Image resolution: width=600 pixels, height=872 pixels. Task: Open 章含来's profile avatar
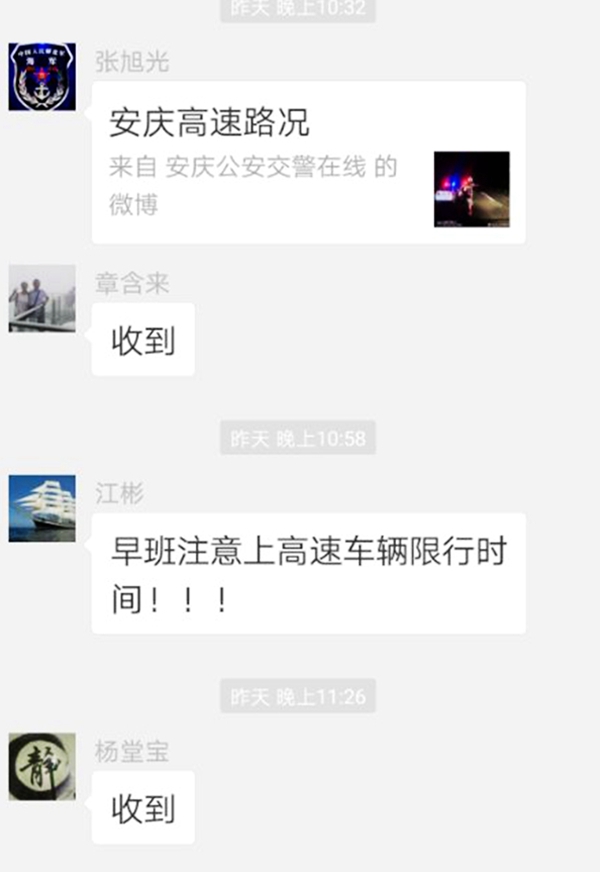(x=42, y=298)
